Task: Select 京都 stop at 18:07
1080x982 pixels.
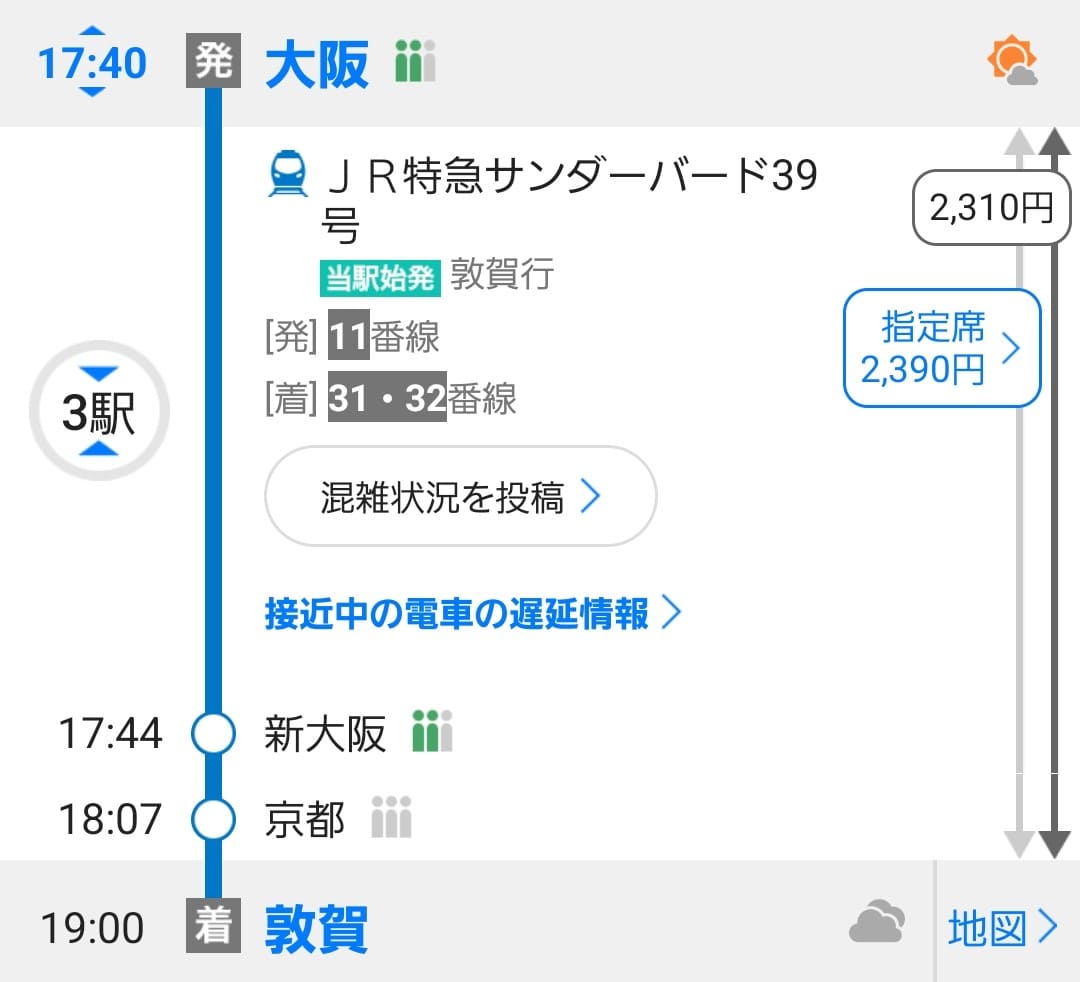Action: [x=304, y=820]
